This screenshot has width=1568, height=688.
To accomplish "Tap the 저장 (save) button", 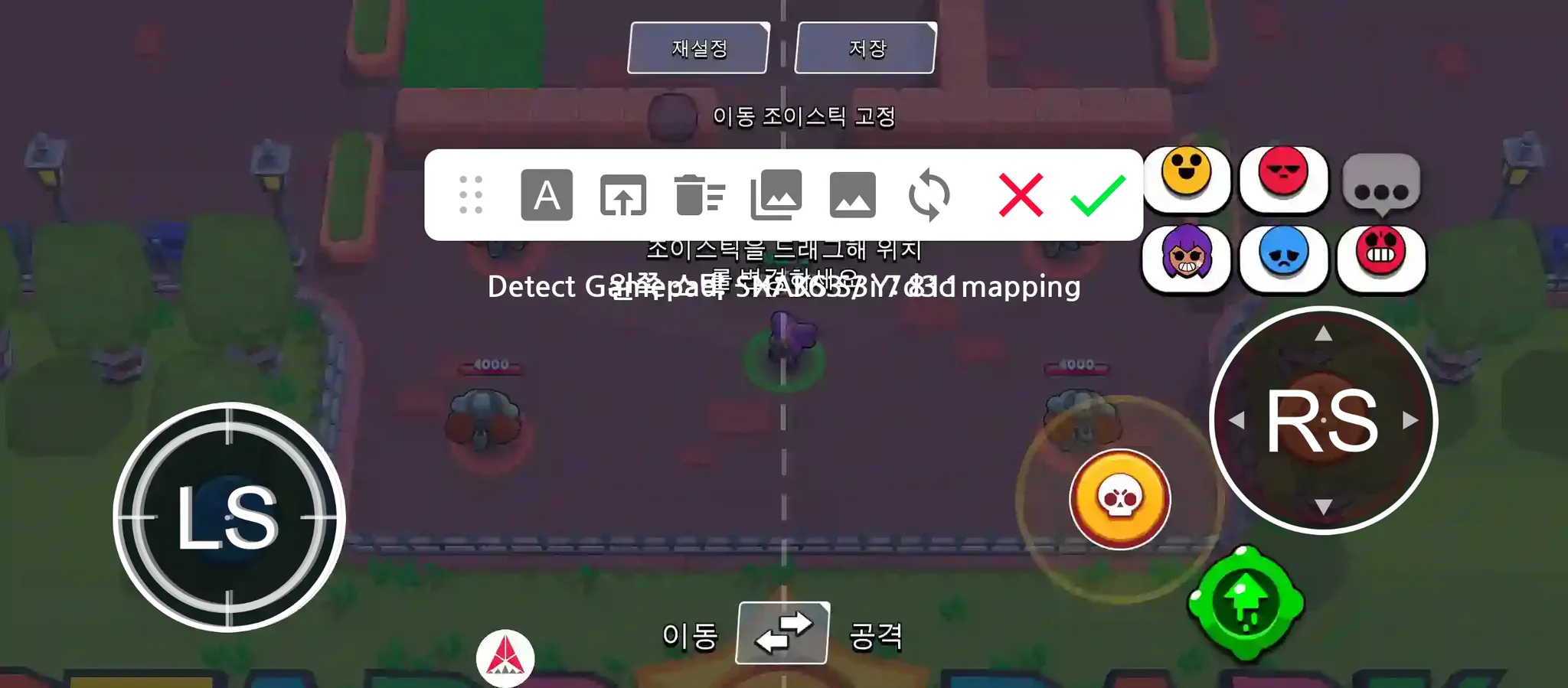I will 866,48.
